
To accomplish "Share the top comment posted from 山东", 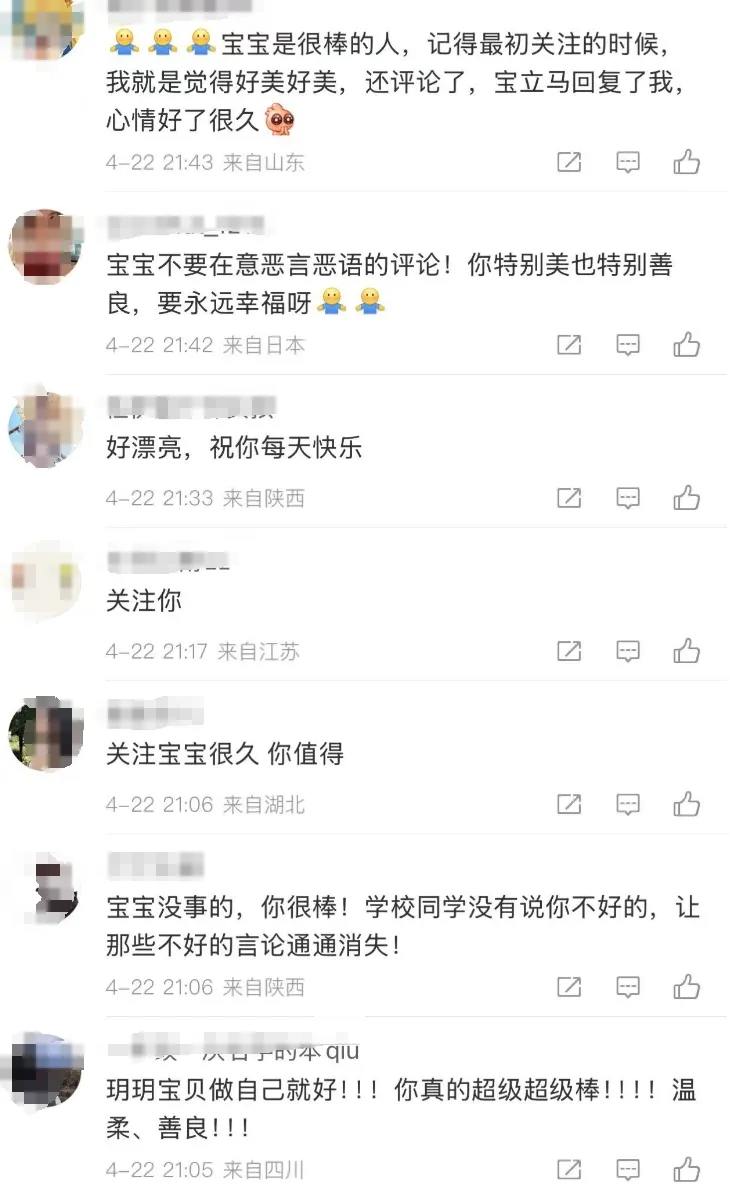I will tap(568, 160).
